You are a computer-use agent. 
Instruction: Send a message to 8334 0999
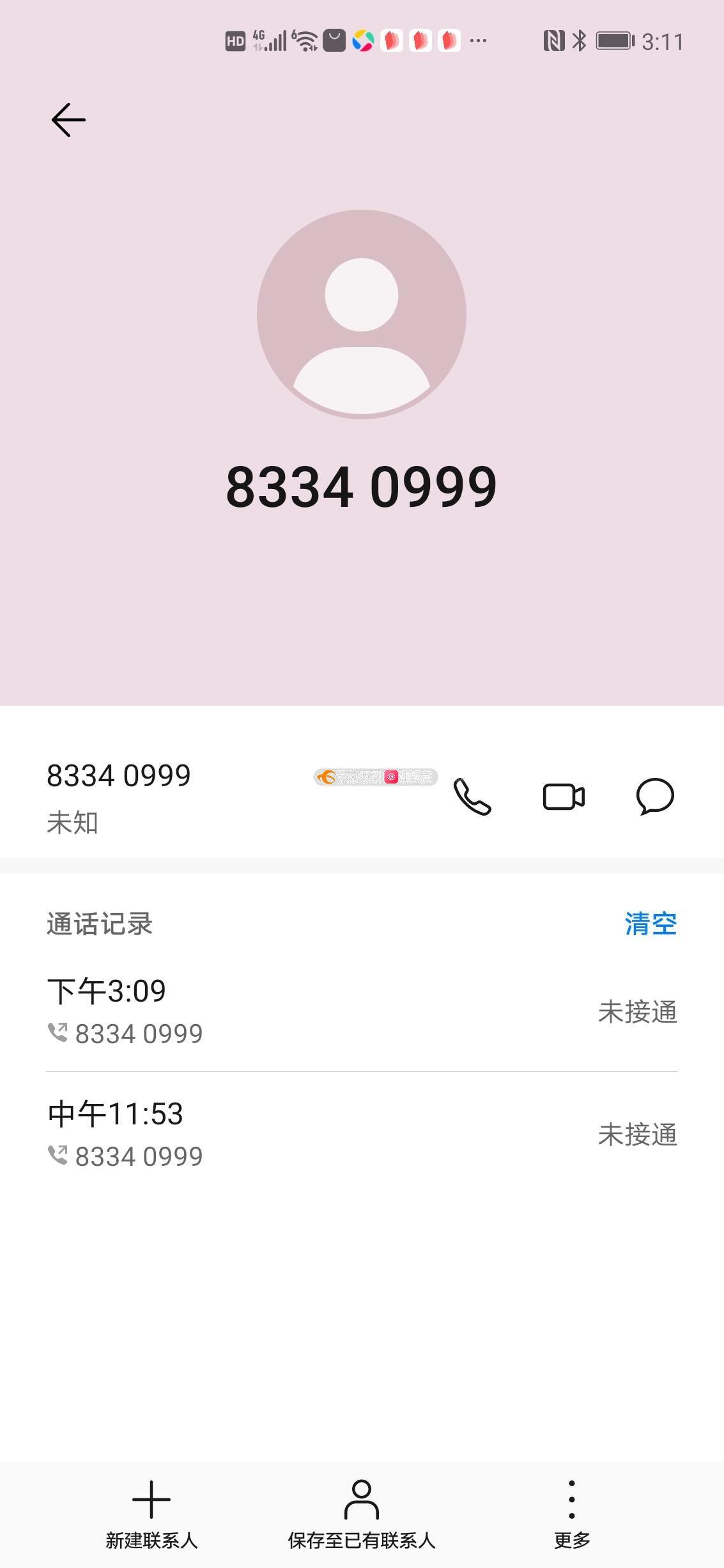[655, 796]
